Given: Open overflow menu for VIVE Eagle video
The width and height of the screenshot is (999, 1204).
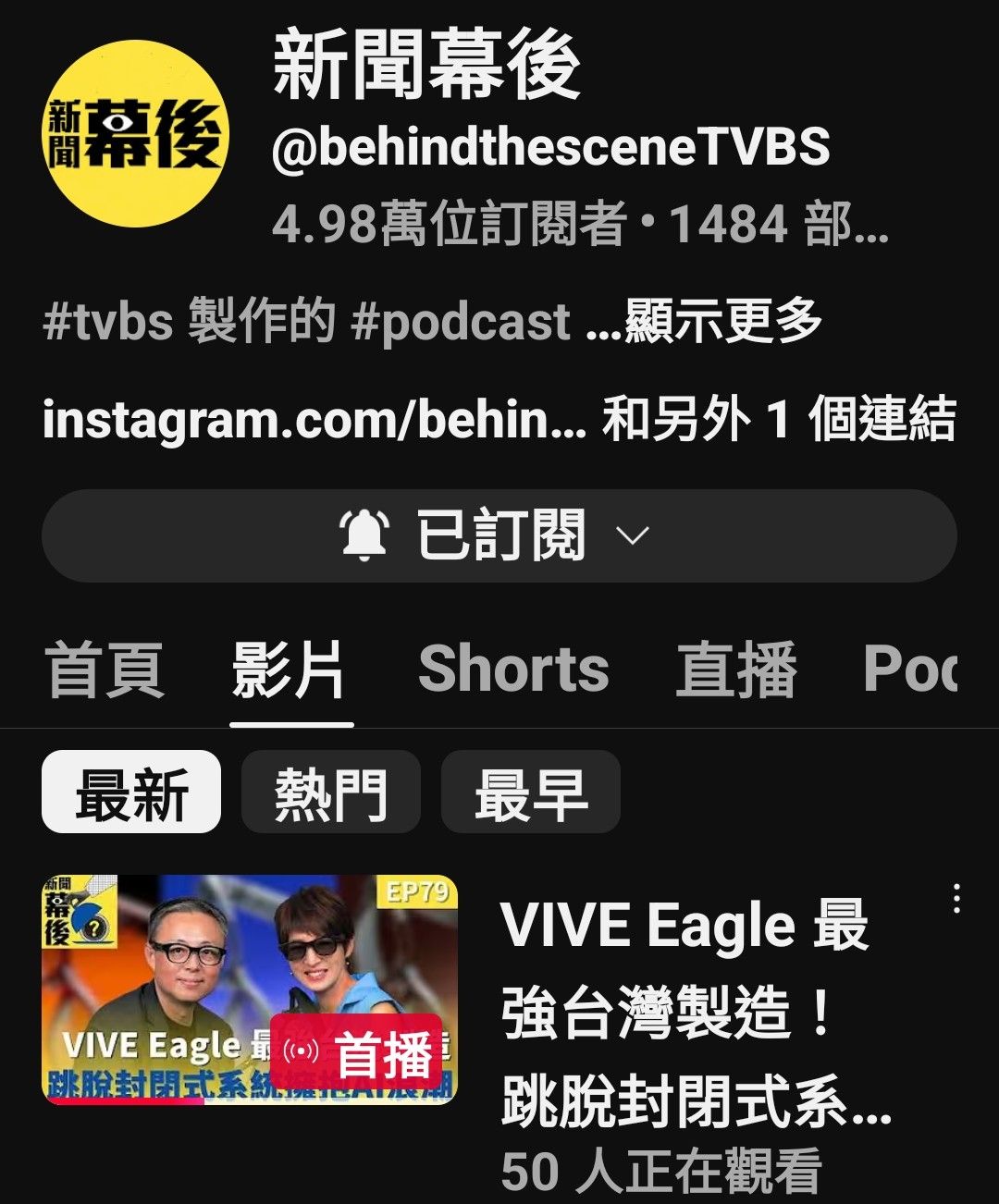Looking at the screenshot, I should tap(956, 899).
